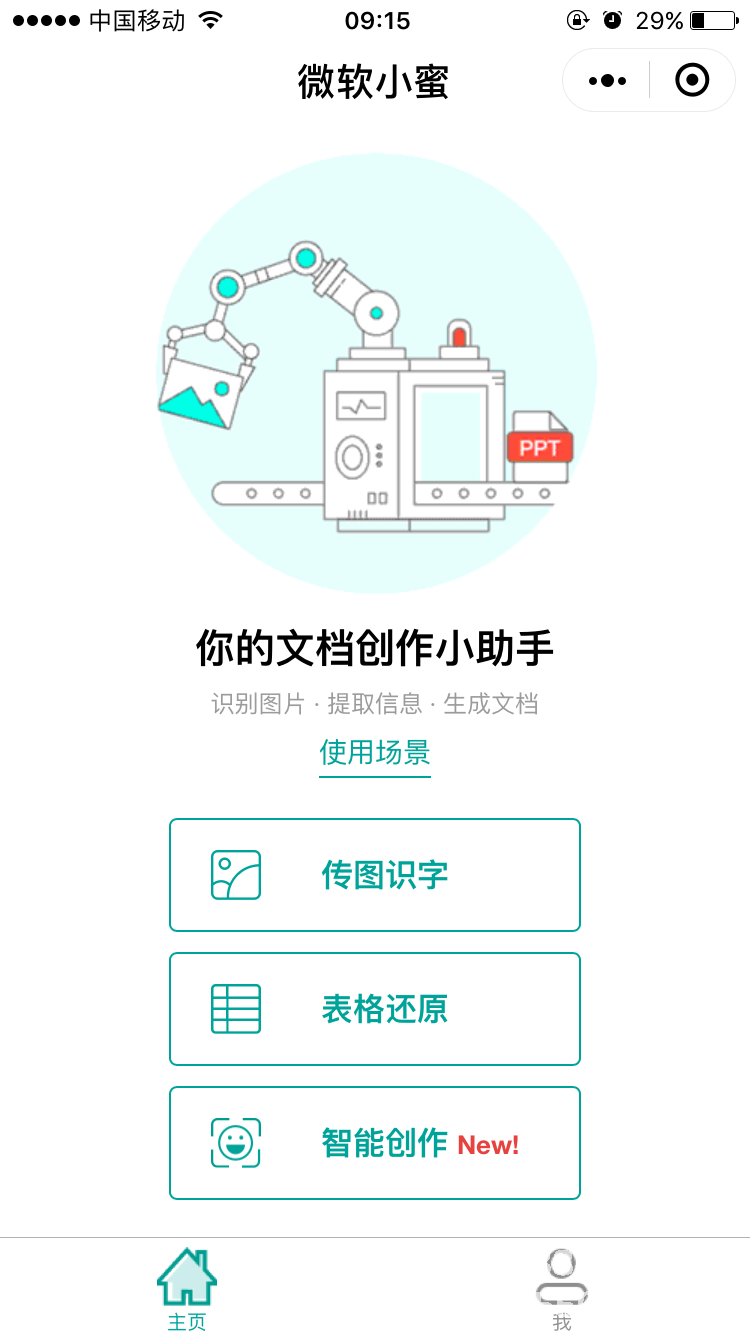Open the 使用场景 link
The width and height of the screenshot is (750, 1334).
pyautogui.click(x=375, y=752)
